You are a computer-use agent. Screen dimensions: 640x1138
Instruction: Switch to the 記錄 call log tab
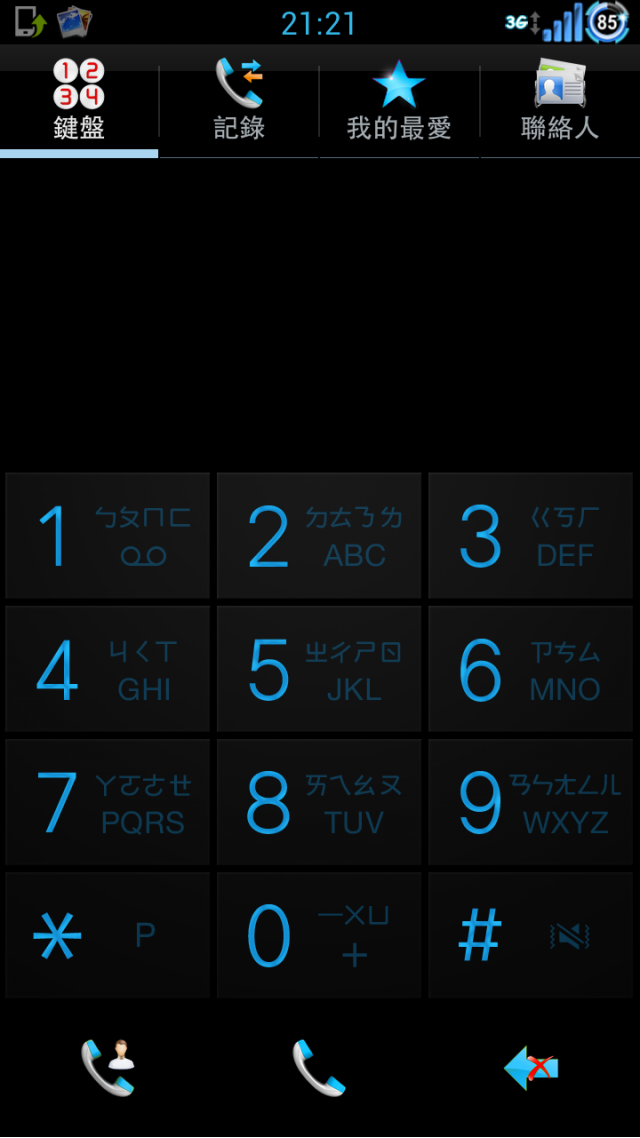coord(239,100)
